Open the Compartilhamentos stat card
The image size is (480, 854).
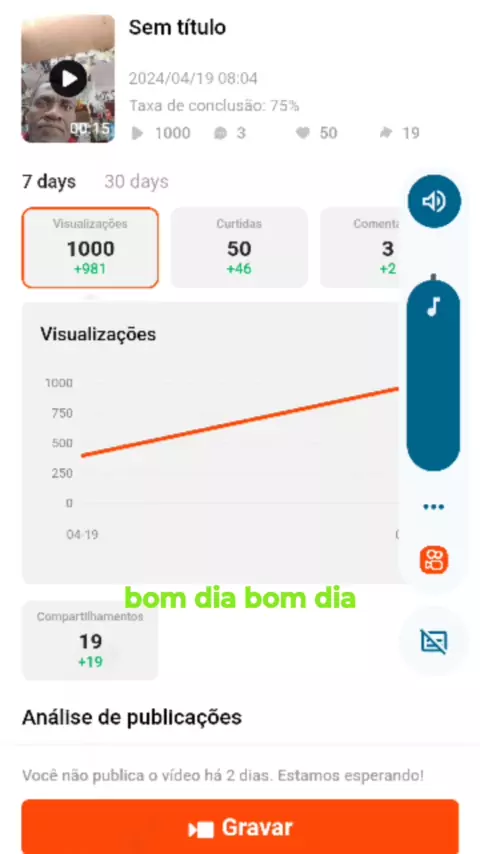coord(90,640)
